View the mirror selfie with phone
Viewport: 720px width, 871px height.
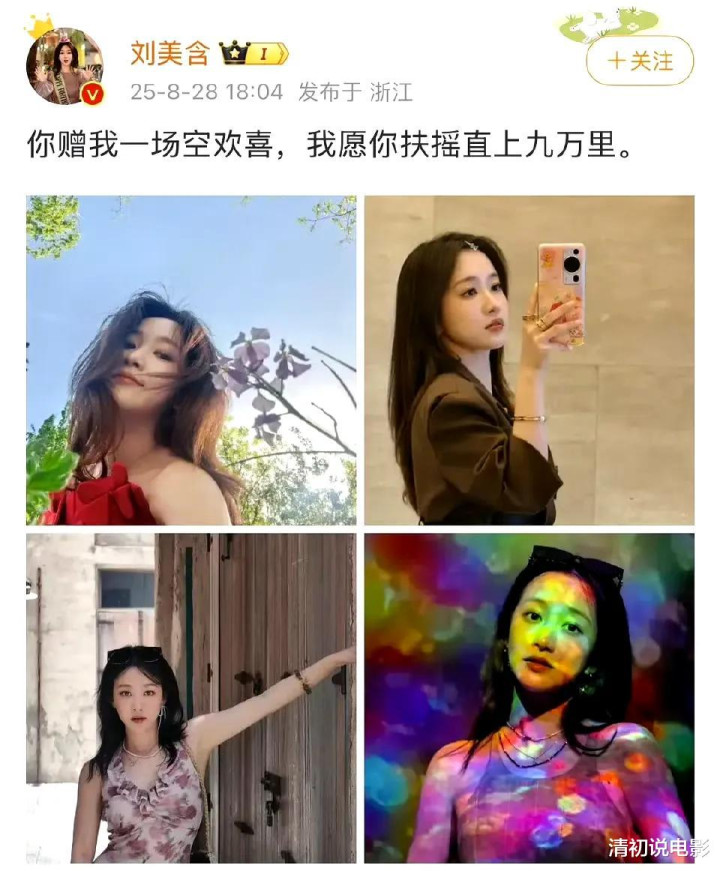click(x=529, y=361)
